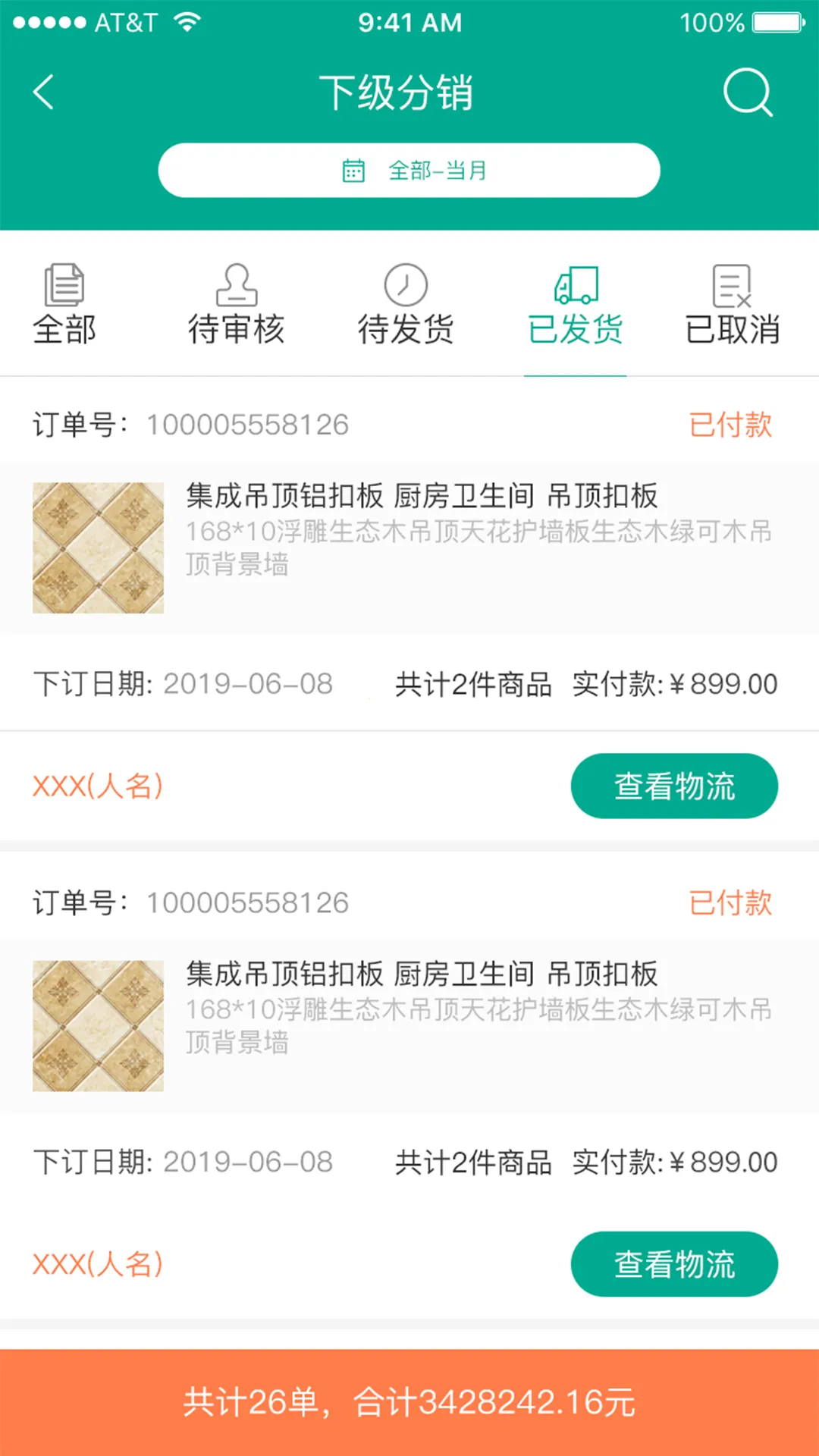Tap the 已付款 status on first order
The height and width of the screenshot is (1456, 819).
(729, 425)
